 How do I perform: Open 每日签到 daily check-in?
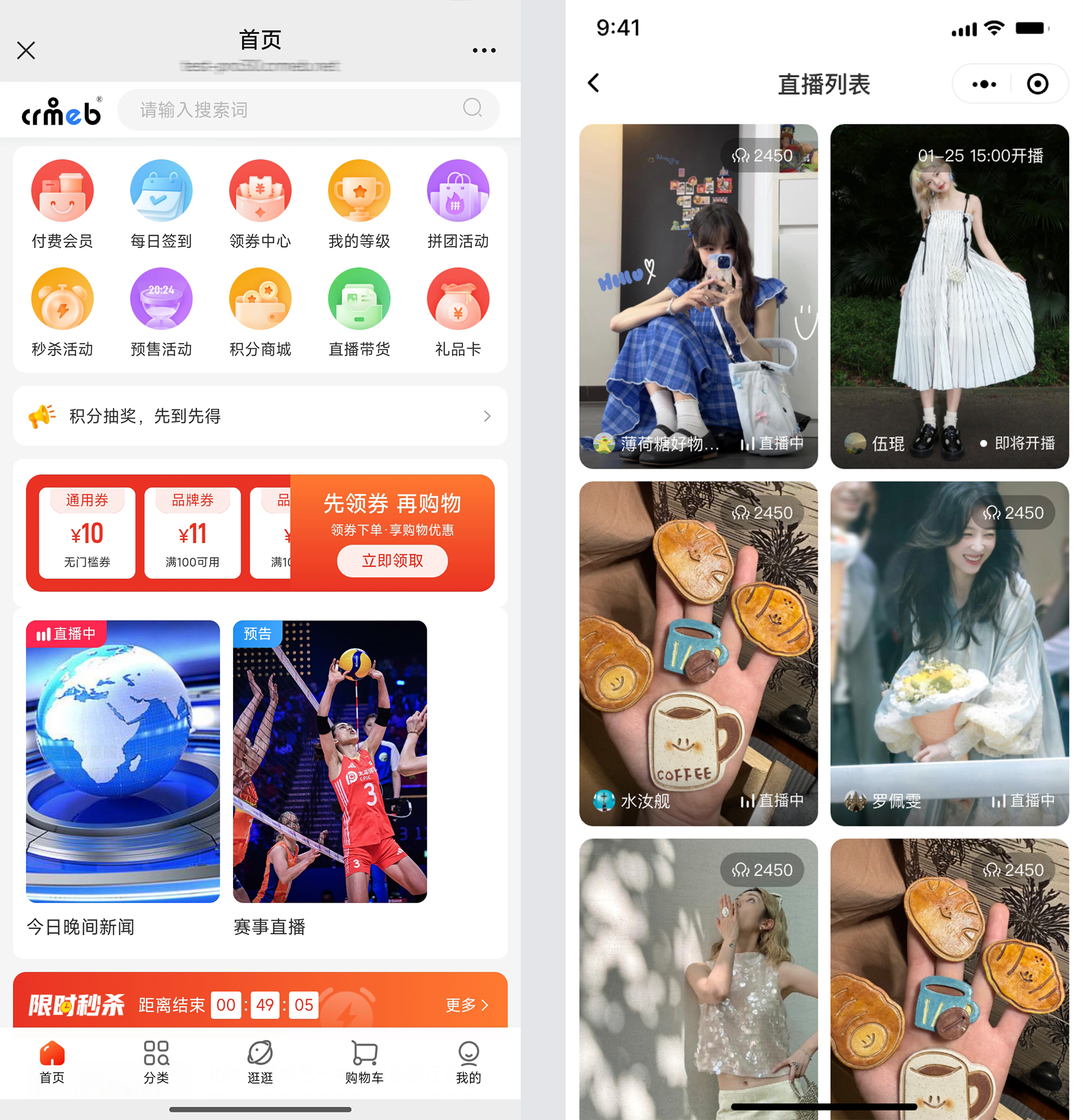[x=161, y=204]
